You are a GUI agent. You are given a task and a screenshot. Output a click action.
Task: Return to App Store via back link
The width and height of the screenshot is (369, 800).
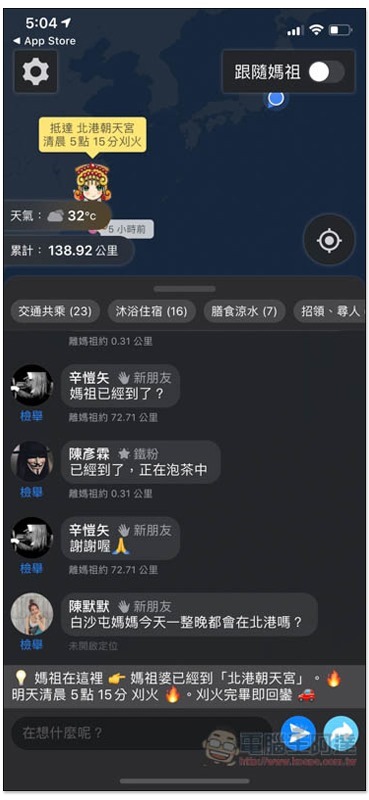coord(44,41)
